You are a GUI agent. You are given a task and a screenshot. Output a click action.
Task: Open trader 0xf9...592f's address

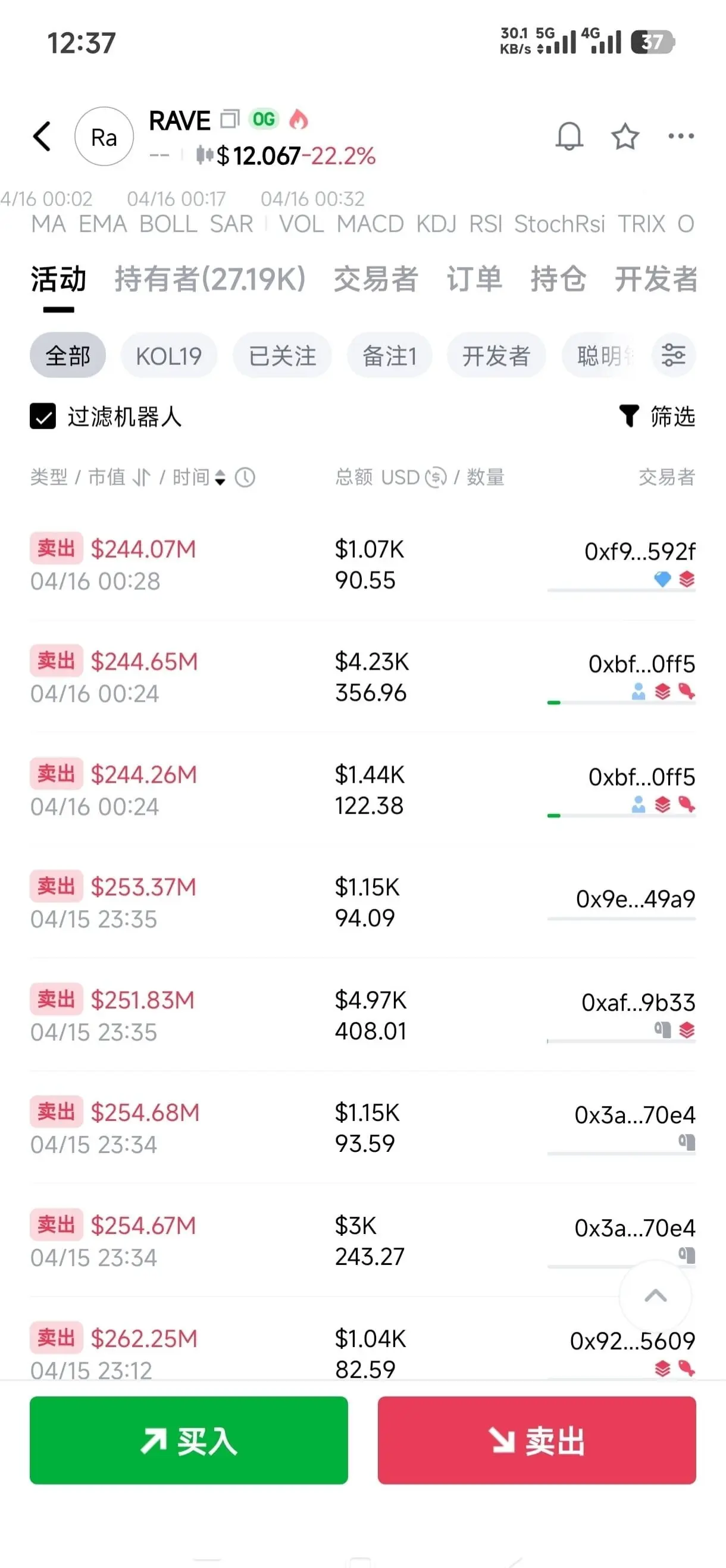(x=640, y=551)
